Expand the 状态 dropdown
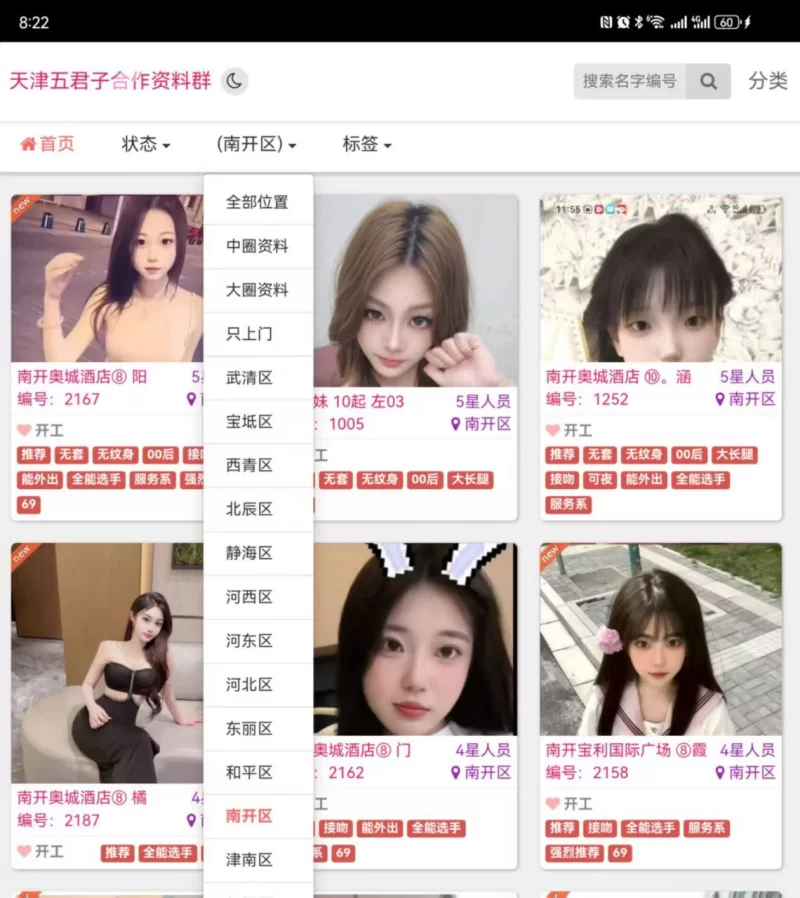 (x=146, y=144)
